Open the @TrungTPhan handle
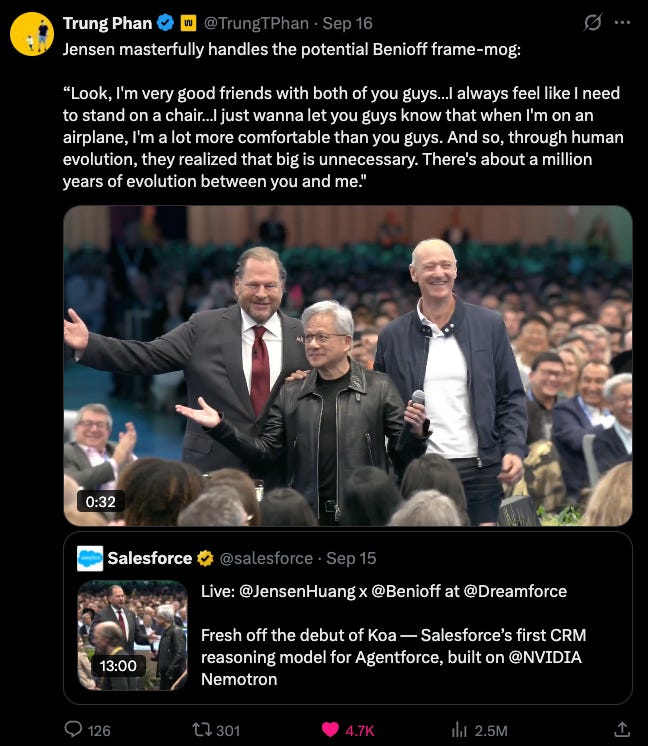The height and width of the screenshot is (746, 648). tap(256, 23)
